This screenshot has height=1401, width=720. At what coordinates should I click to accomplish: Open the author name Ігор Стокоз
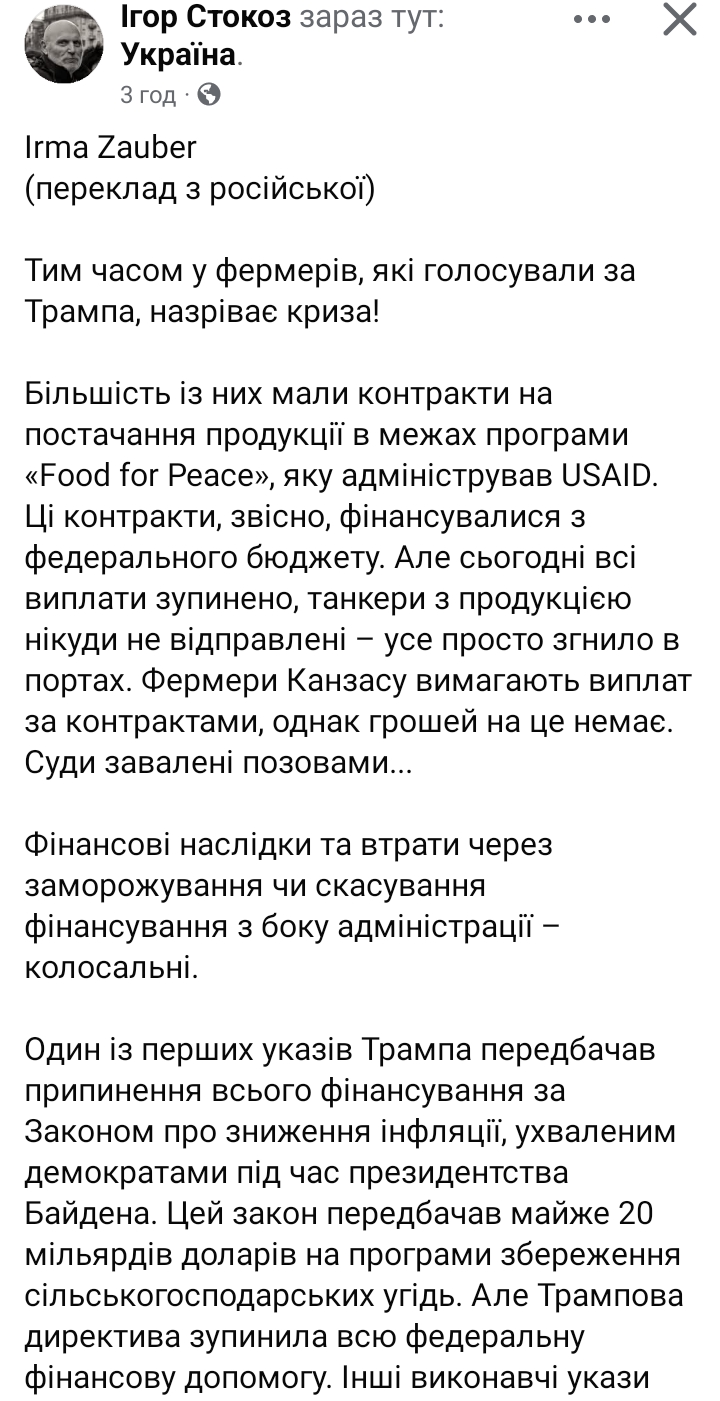tap(206, 17)
